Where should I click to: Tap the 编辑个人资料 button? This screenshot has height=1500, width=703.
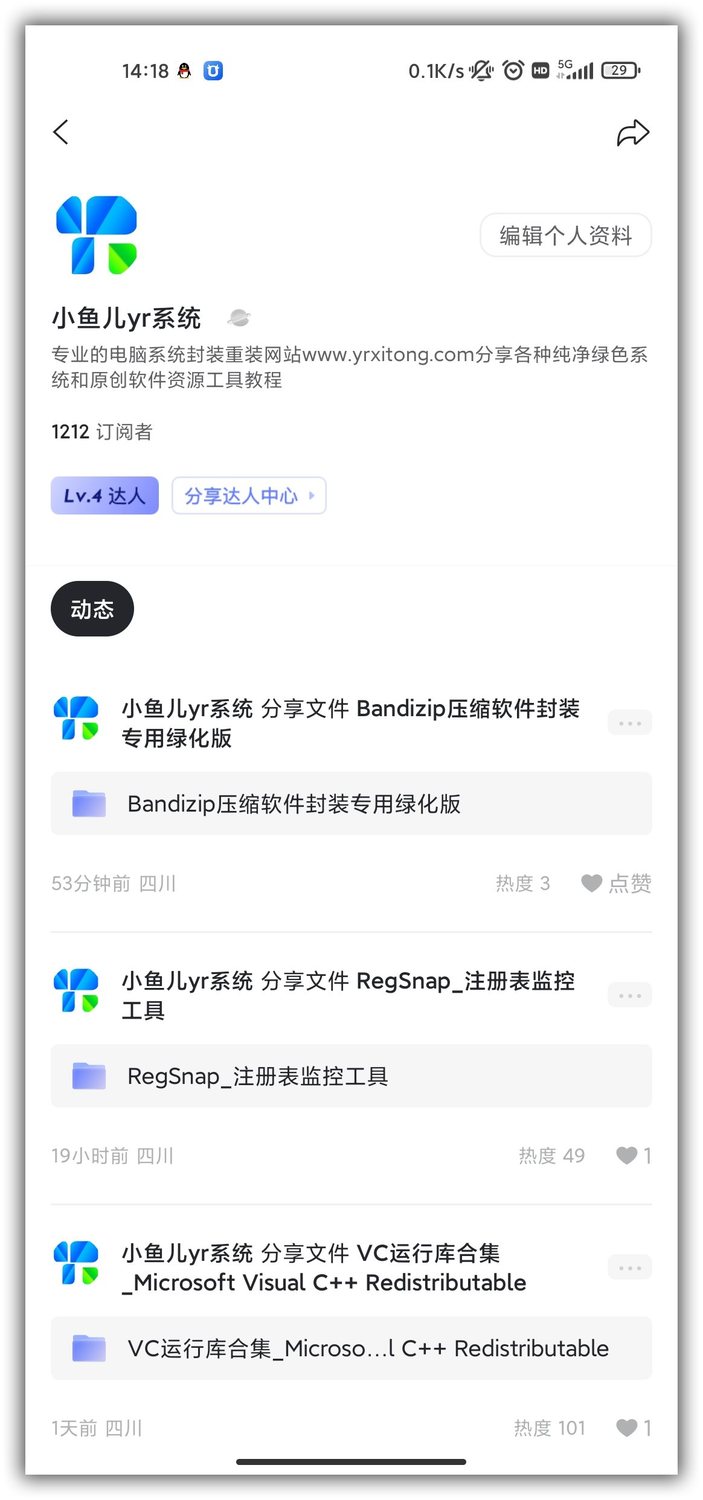coord(566,236)
